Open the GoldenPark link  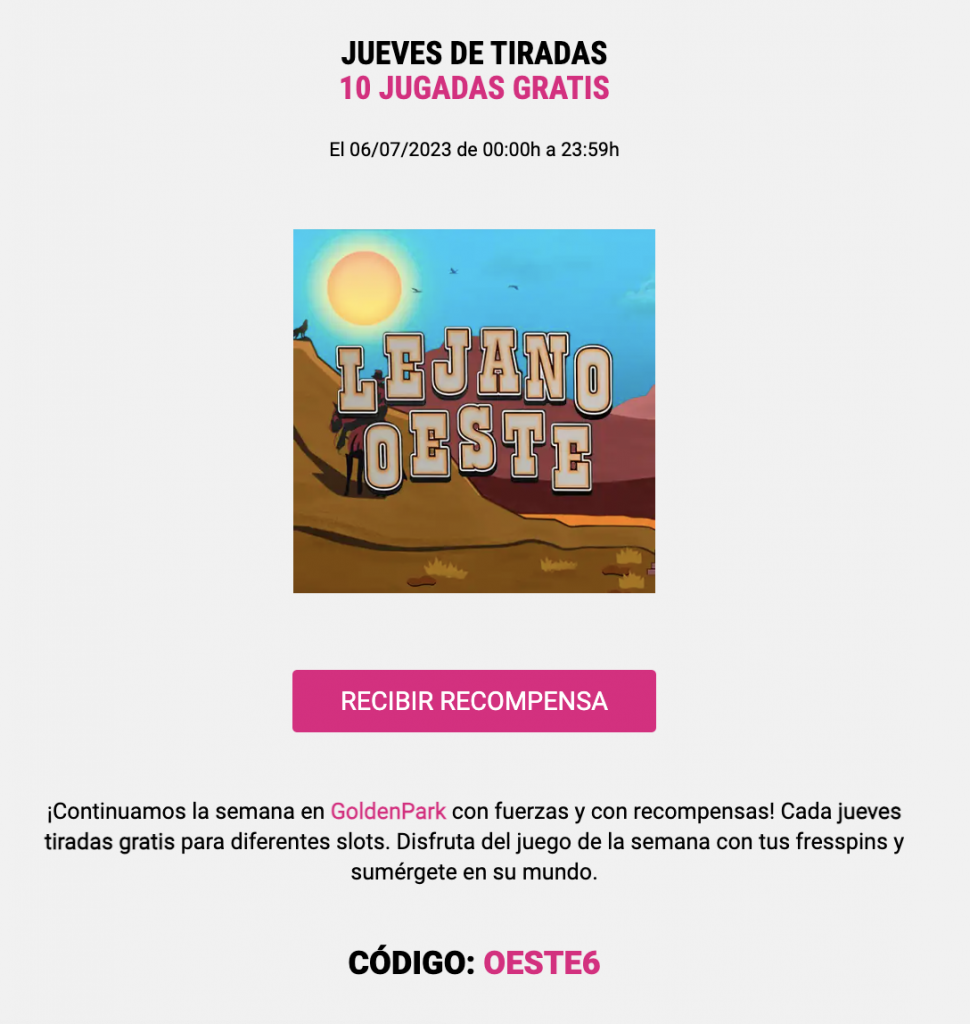(x=388, y=810)
